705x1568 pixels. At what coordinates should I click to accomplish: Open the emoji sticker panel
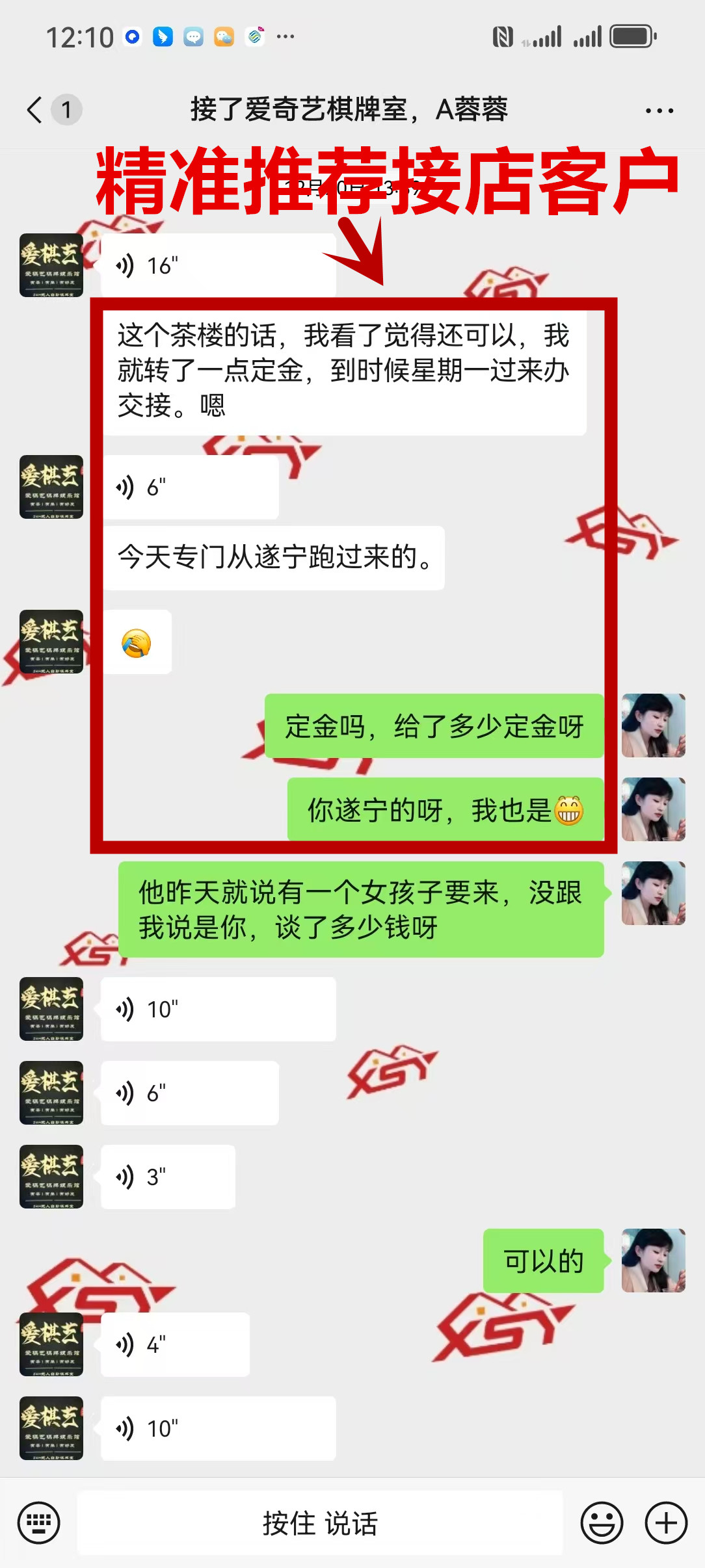coord(602,1522)
